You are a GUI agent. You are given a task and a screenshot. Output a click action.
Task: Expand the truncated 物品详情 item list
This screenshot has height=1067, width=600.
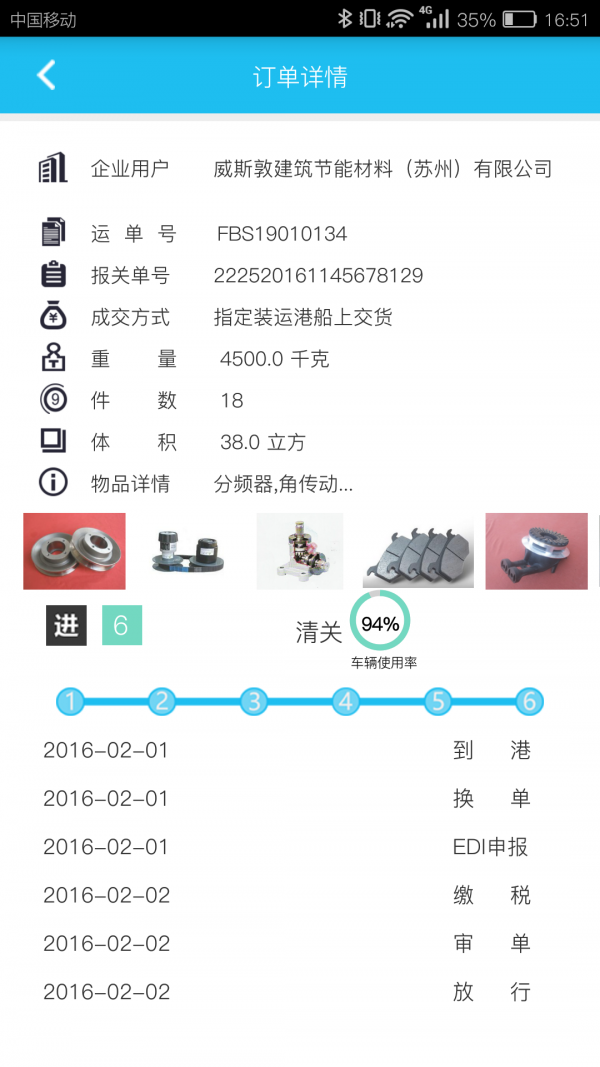pos(284,484)
